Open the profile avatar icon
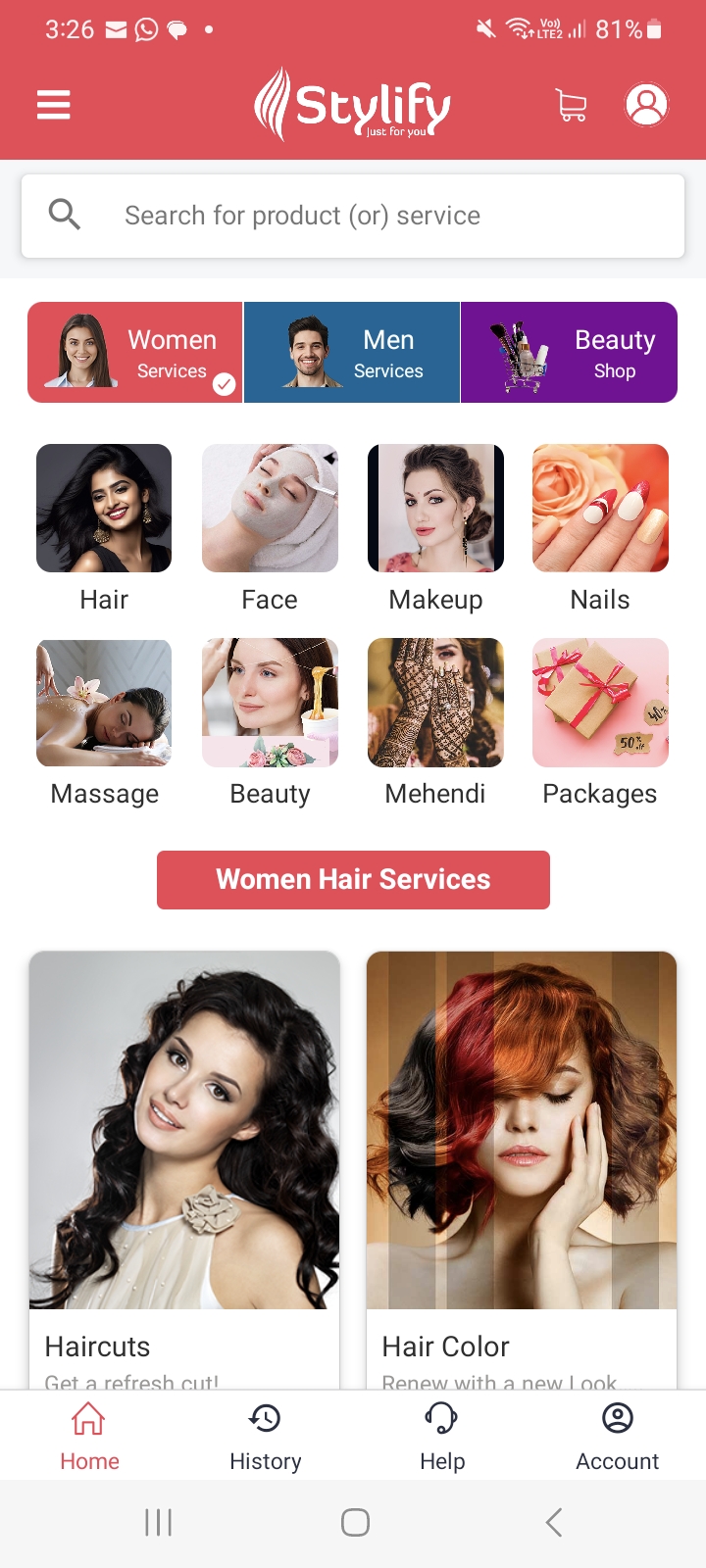 click(646, 104)
